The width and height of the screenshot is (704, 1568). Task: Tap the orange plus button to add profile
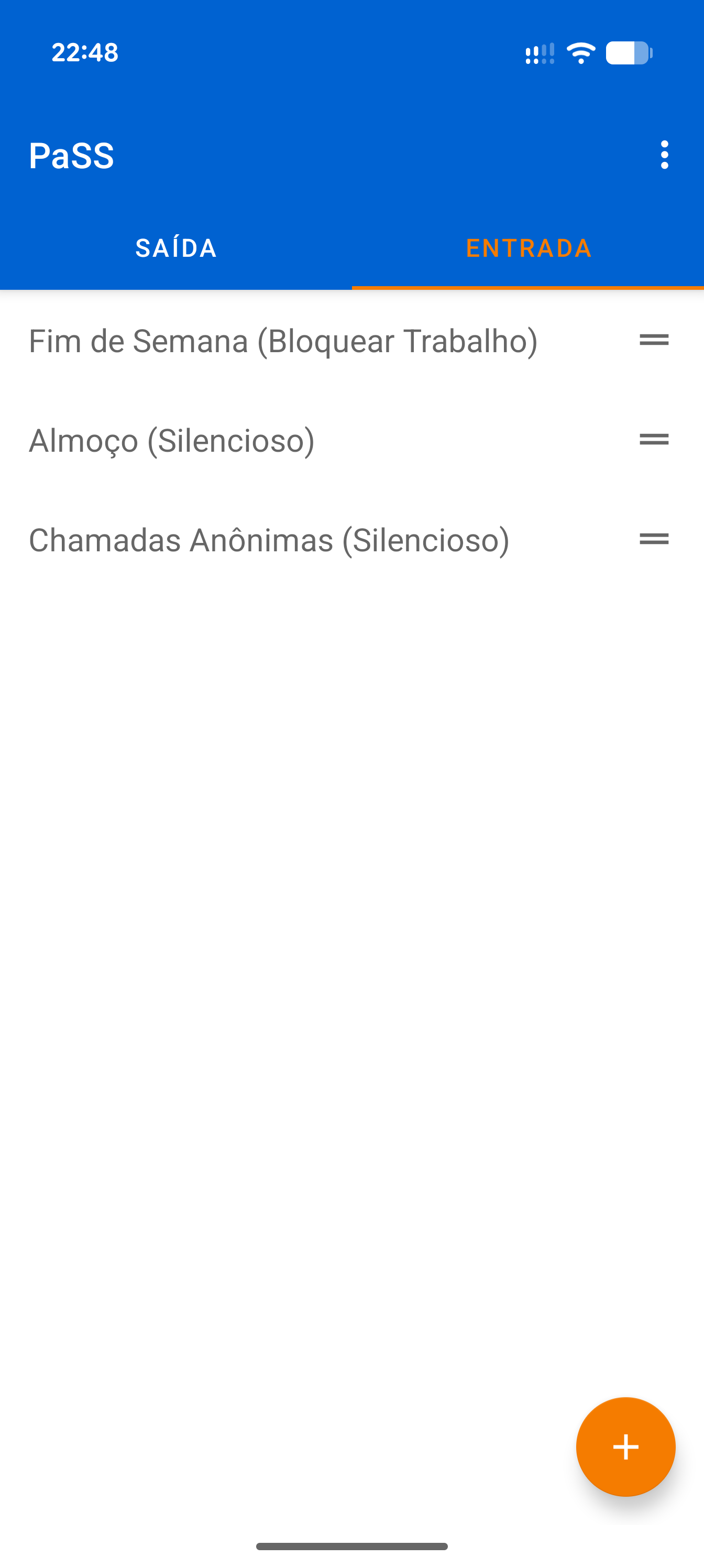tap(625, 1447)
